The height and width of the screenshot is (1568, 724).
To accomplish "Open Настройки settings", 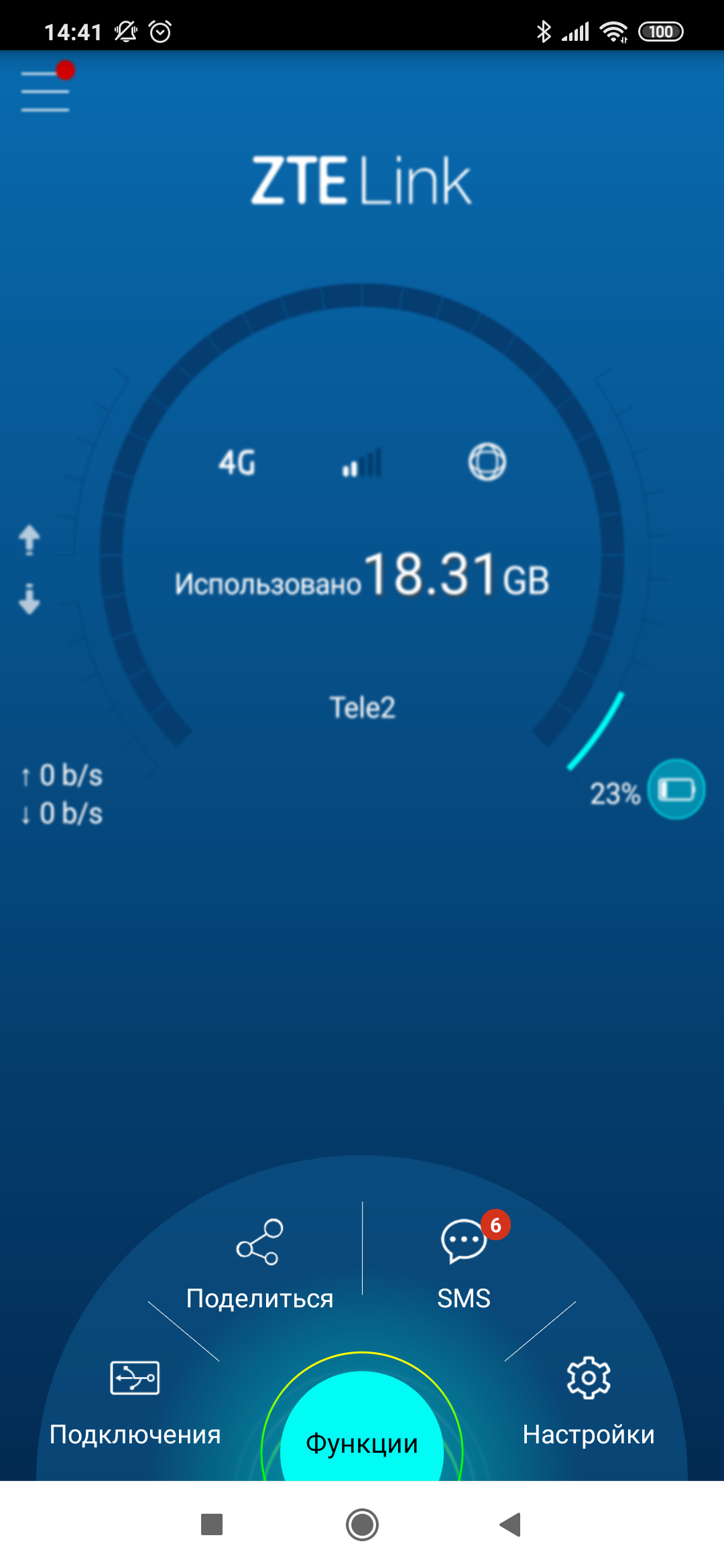I will point(589,1402).
